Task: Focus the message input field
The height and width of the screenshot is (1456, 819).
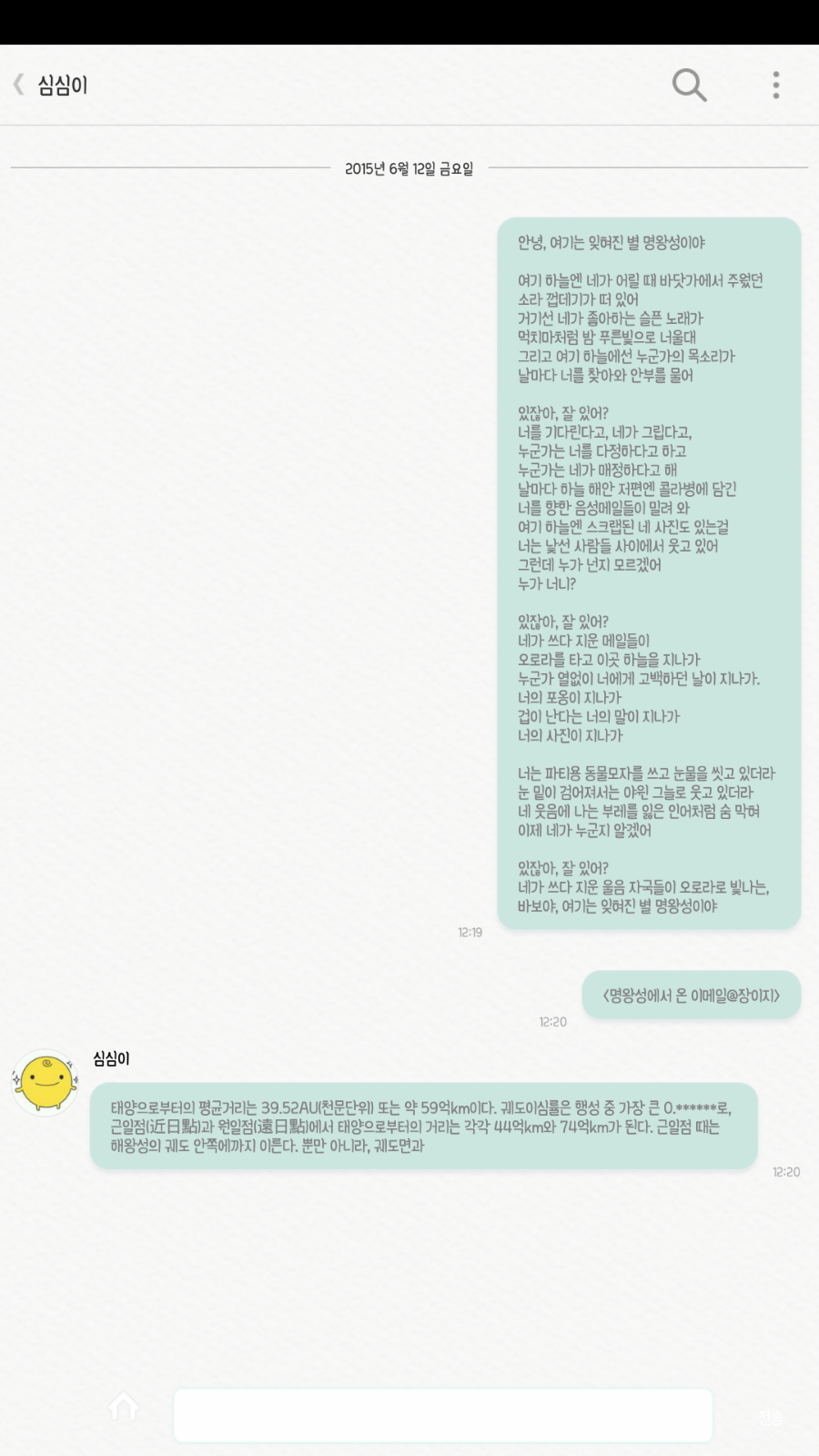Action: click(x=442, y=1414)
